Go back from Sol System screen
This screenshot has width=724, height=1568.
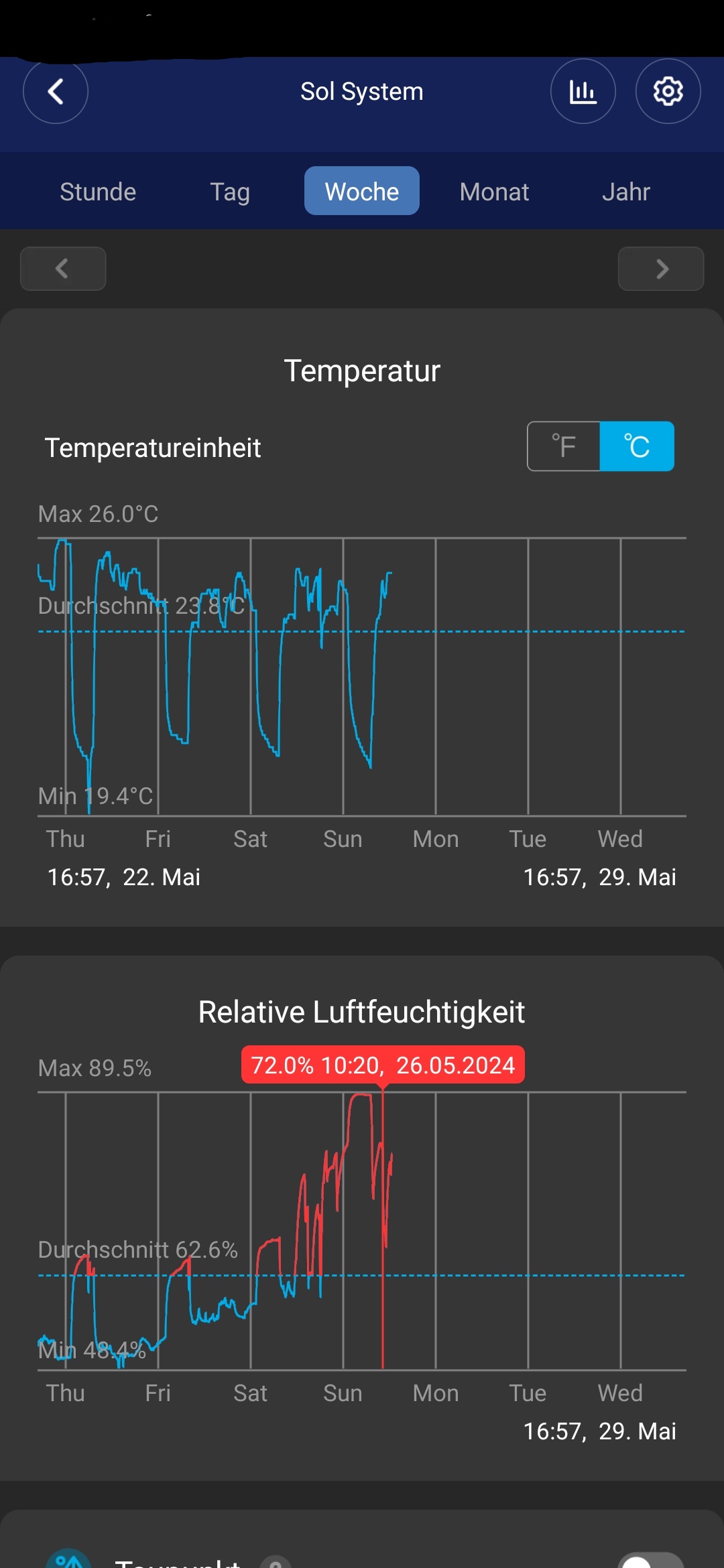click(x=56, y=91)
